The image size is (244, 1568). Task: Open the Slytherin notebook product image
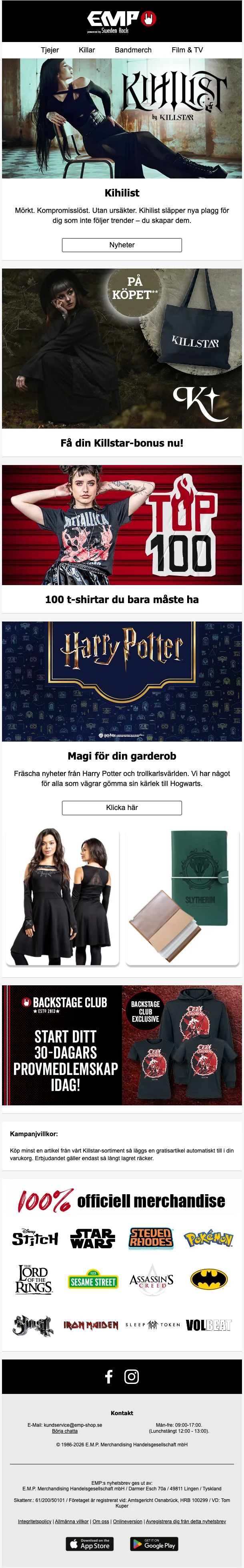coord(182,895)
